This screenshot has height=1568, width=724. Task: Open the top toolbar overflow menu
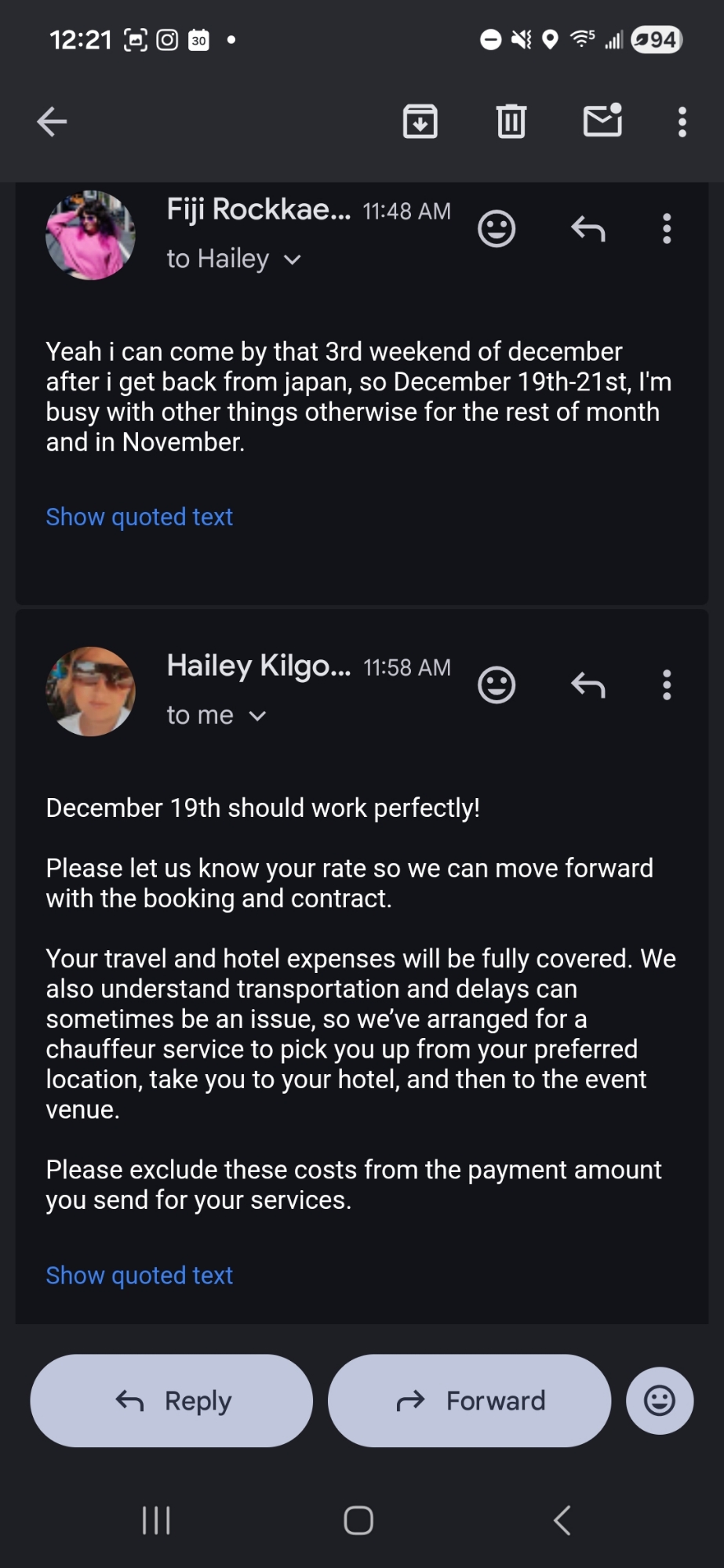[x=682, y=122]
